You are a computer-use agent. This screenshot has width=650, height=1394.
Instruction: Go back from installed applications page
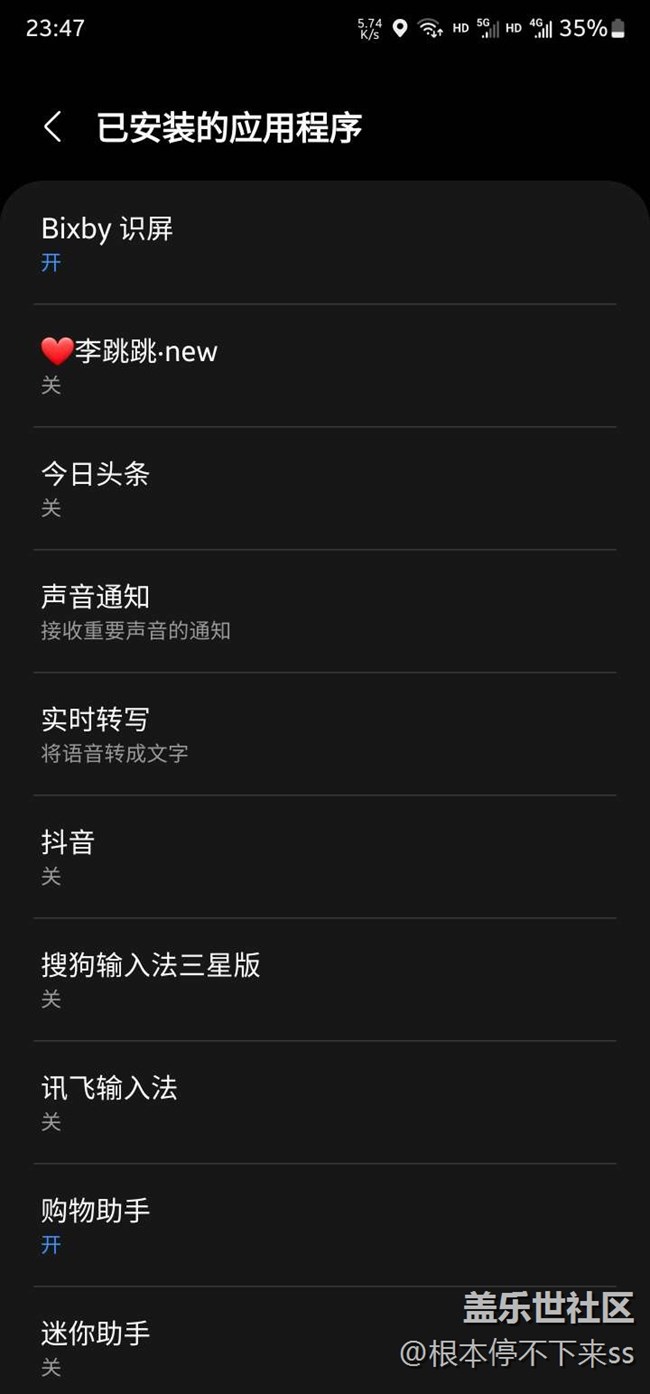(x=53, y=128)
